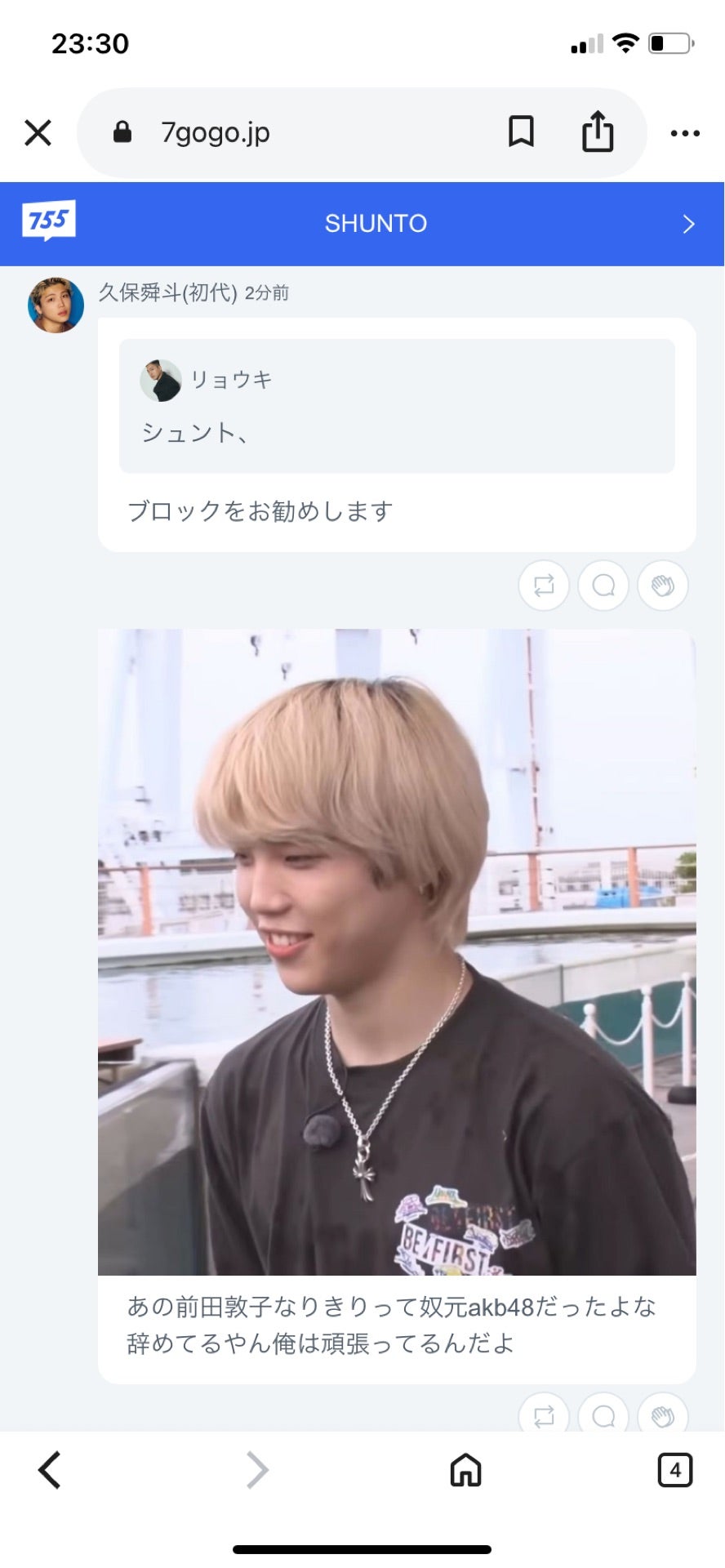Viewport: 725px width, 1568px height.
Task: Applaud the ブロックをお勧めします post
Action: tap(663, 586)
